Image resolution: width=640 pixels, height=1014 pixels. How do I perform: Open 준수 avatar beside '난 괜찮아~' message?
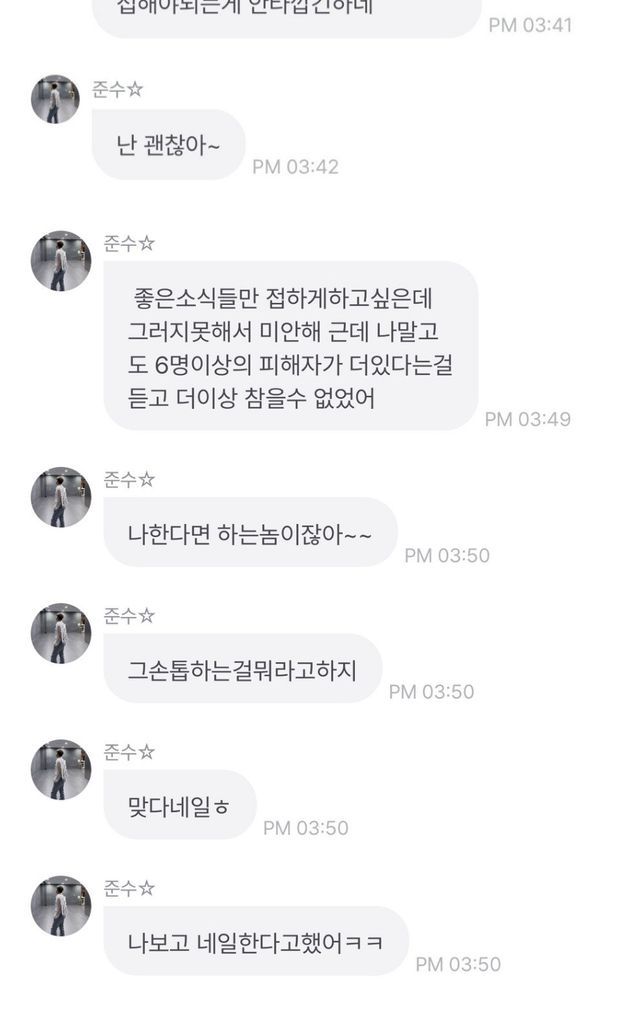[x=55, y=99]
